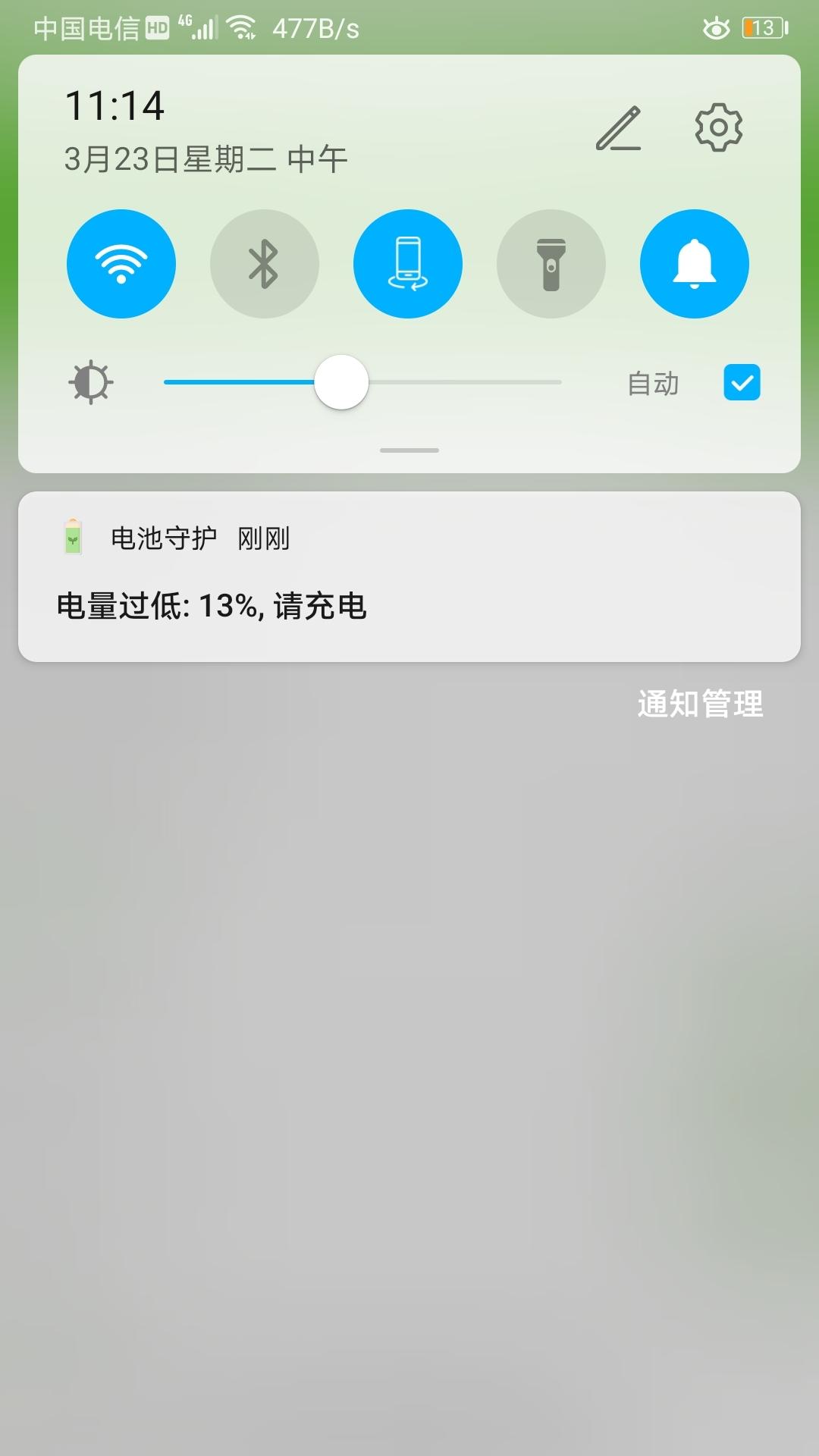Enable Bluetooth from quick settings

point(264,263)
